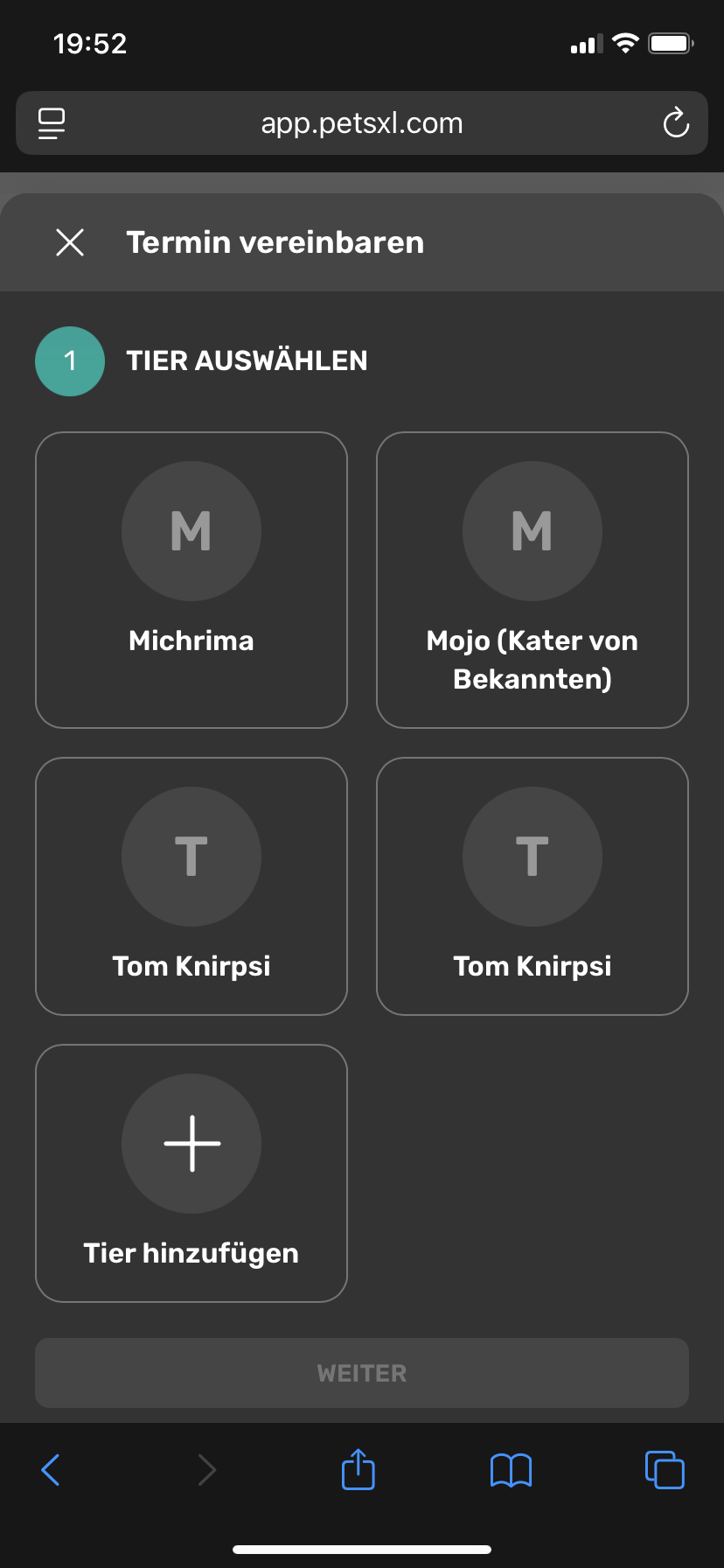Go back in the browser

[x=51, y=1470]
